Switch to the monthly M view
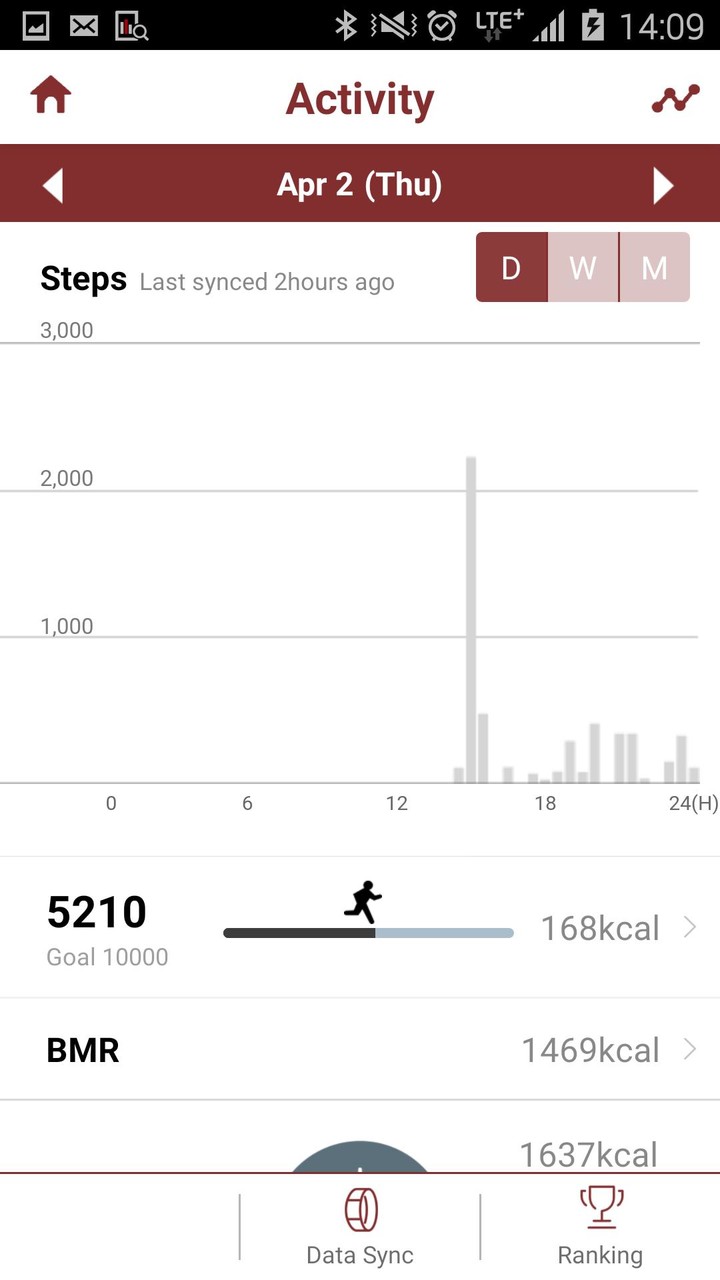Image resolution: width=720 pixels, height=1280 pixels. [x=654, y=268]
